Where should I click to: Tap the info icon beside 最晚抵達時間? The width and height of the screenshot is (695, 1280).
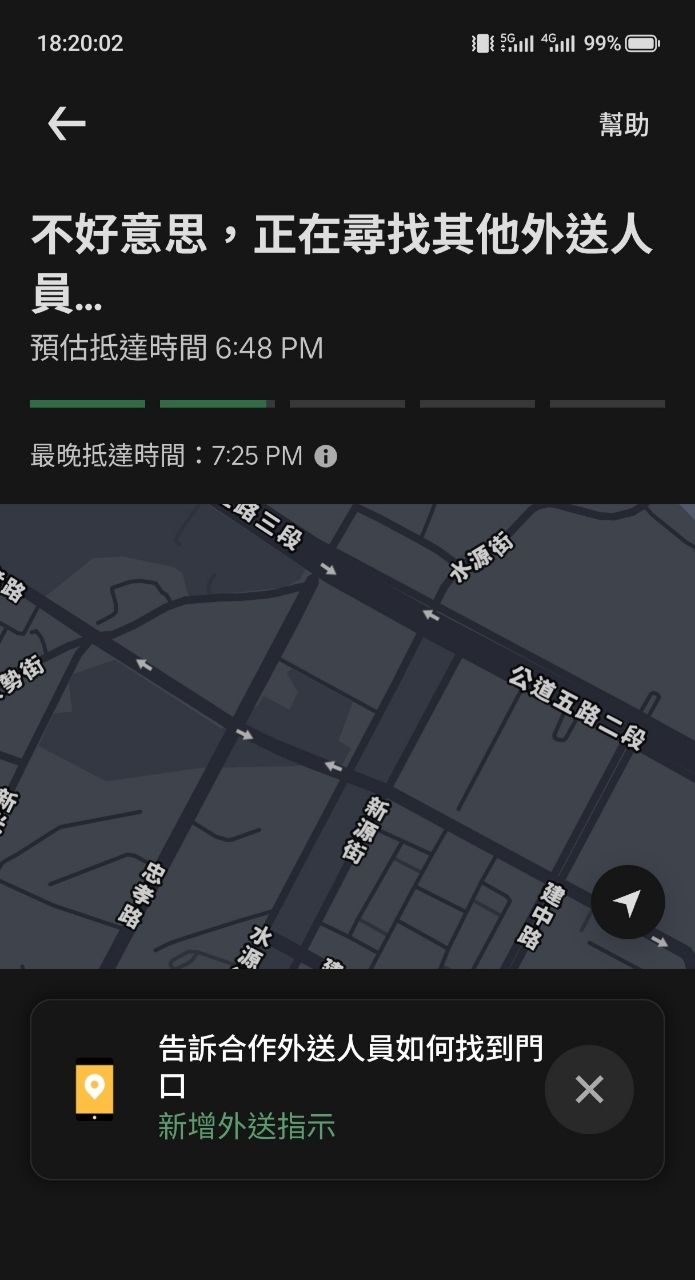tap(326, 457)
